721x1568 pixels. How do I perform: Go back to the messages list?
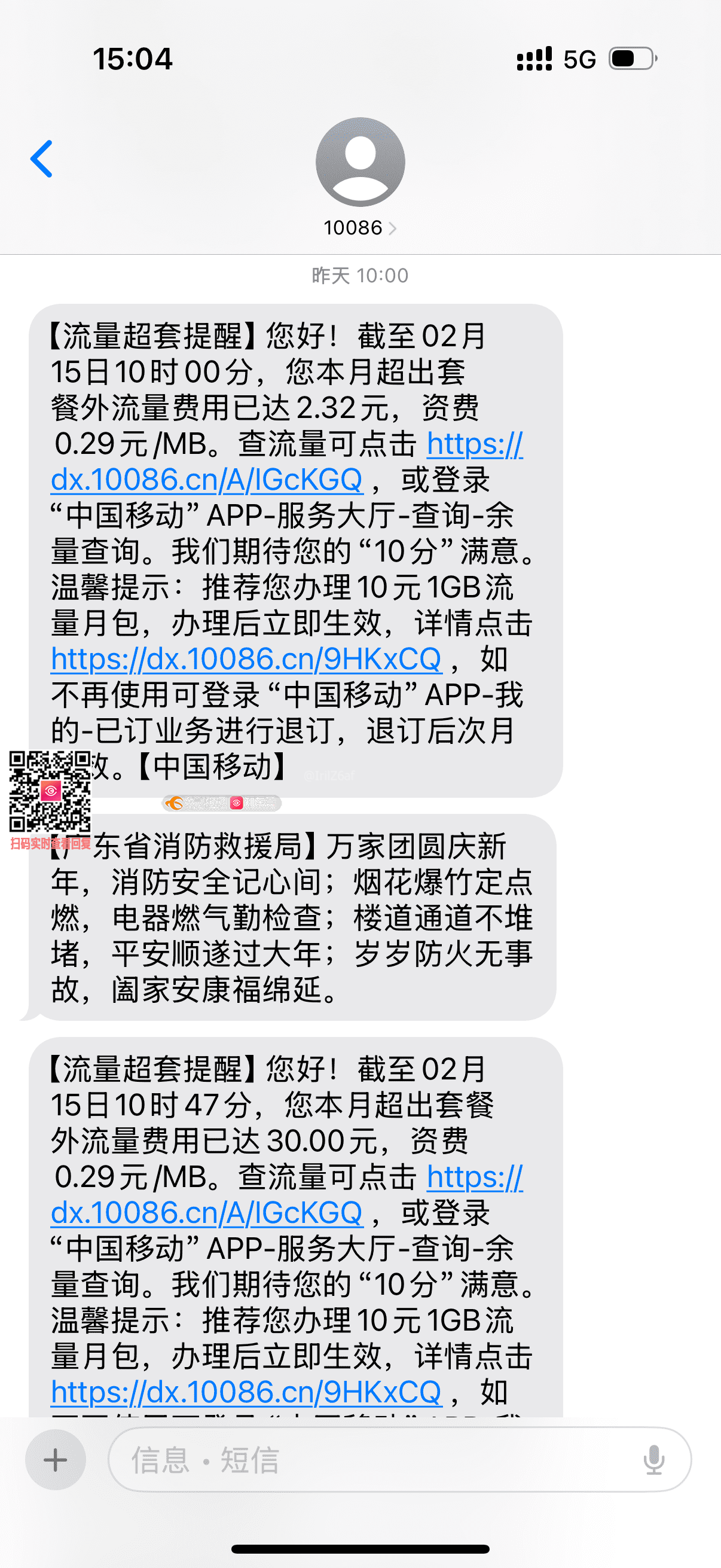pyautogui.click(x=41, y=159)
